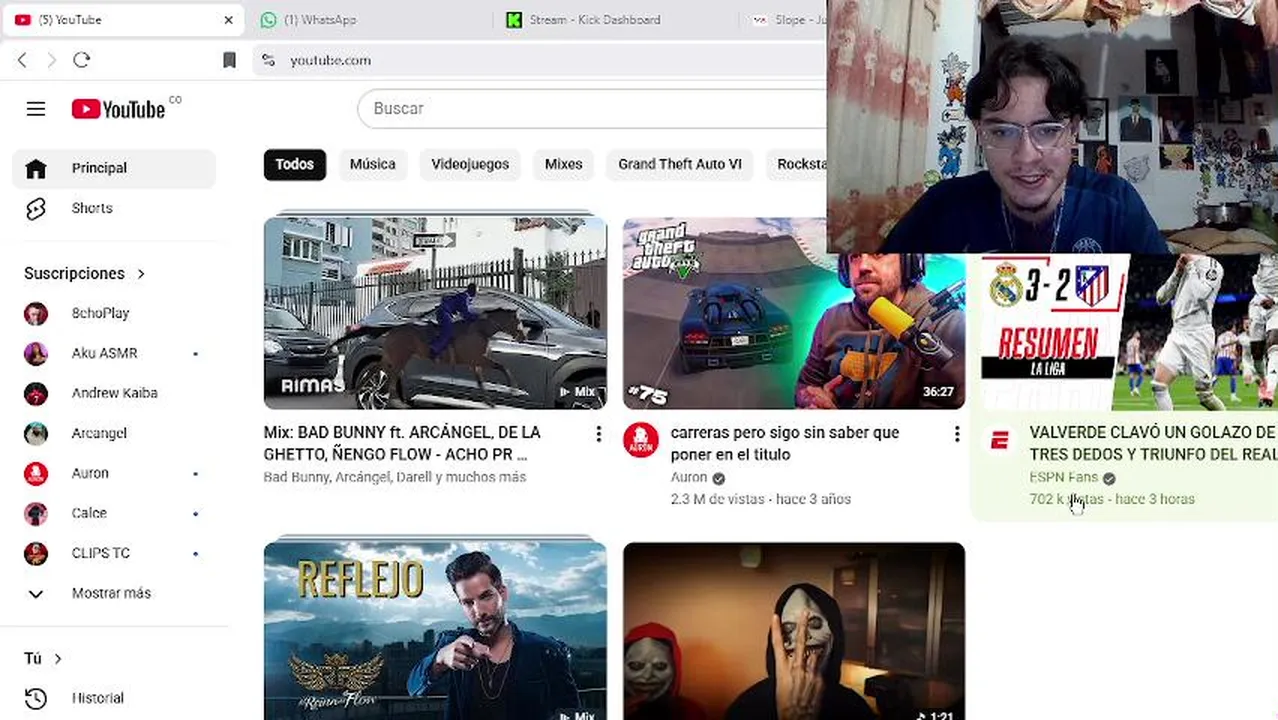Open Shorts from the sidebar
Image resolution: width=1278 pixels, height=720 pixels.
pos(92,208)
